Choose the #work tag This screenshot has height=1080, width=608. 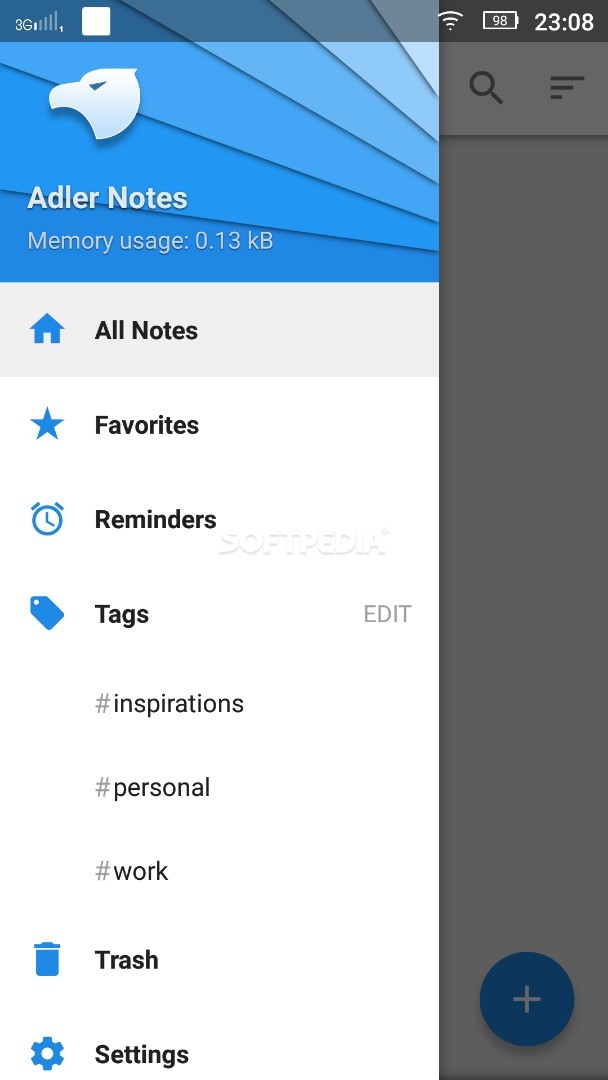click(x=131, y=872)
